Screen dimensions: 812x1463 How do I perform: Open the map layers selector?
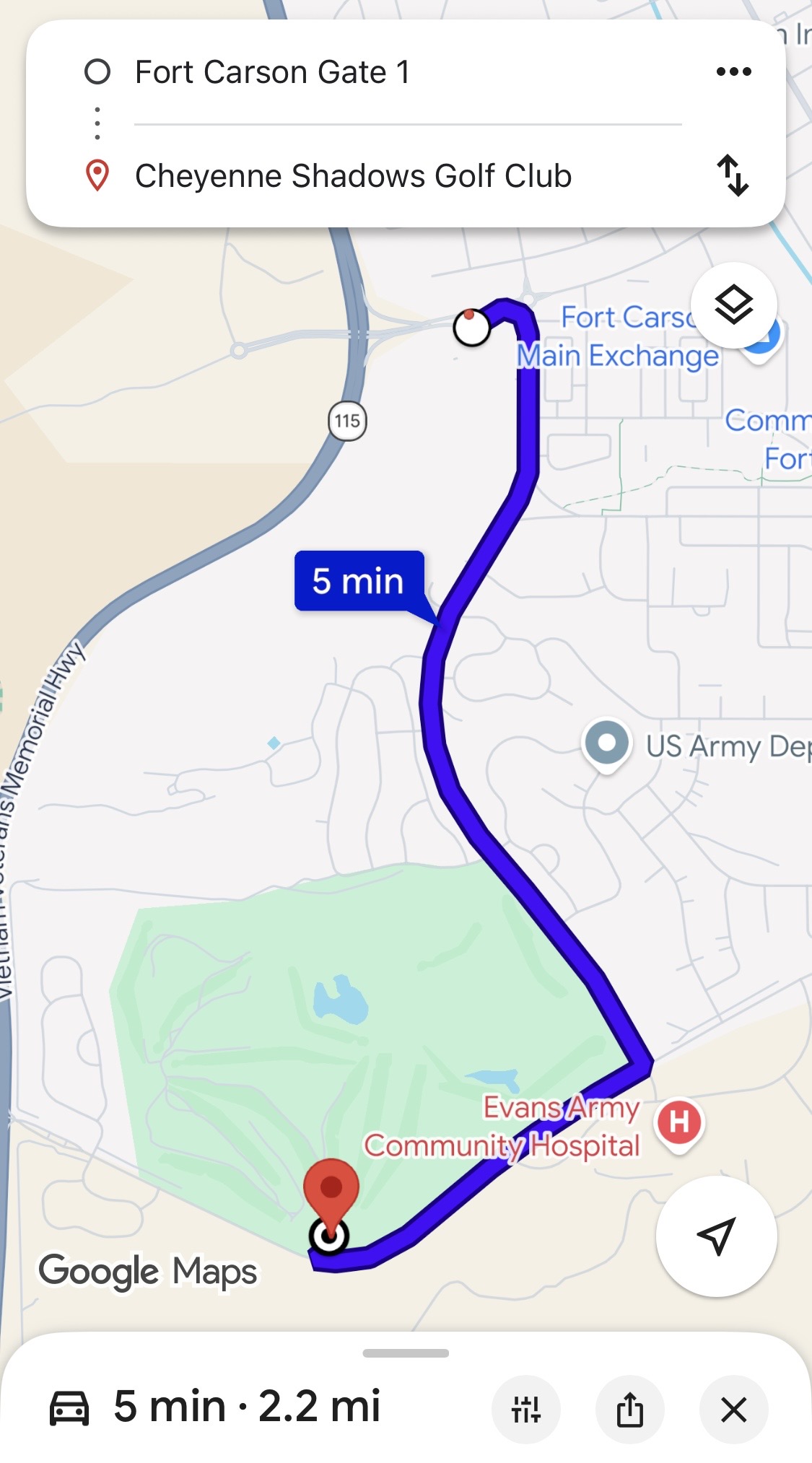pyautogui.click(x=733, y=305)
